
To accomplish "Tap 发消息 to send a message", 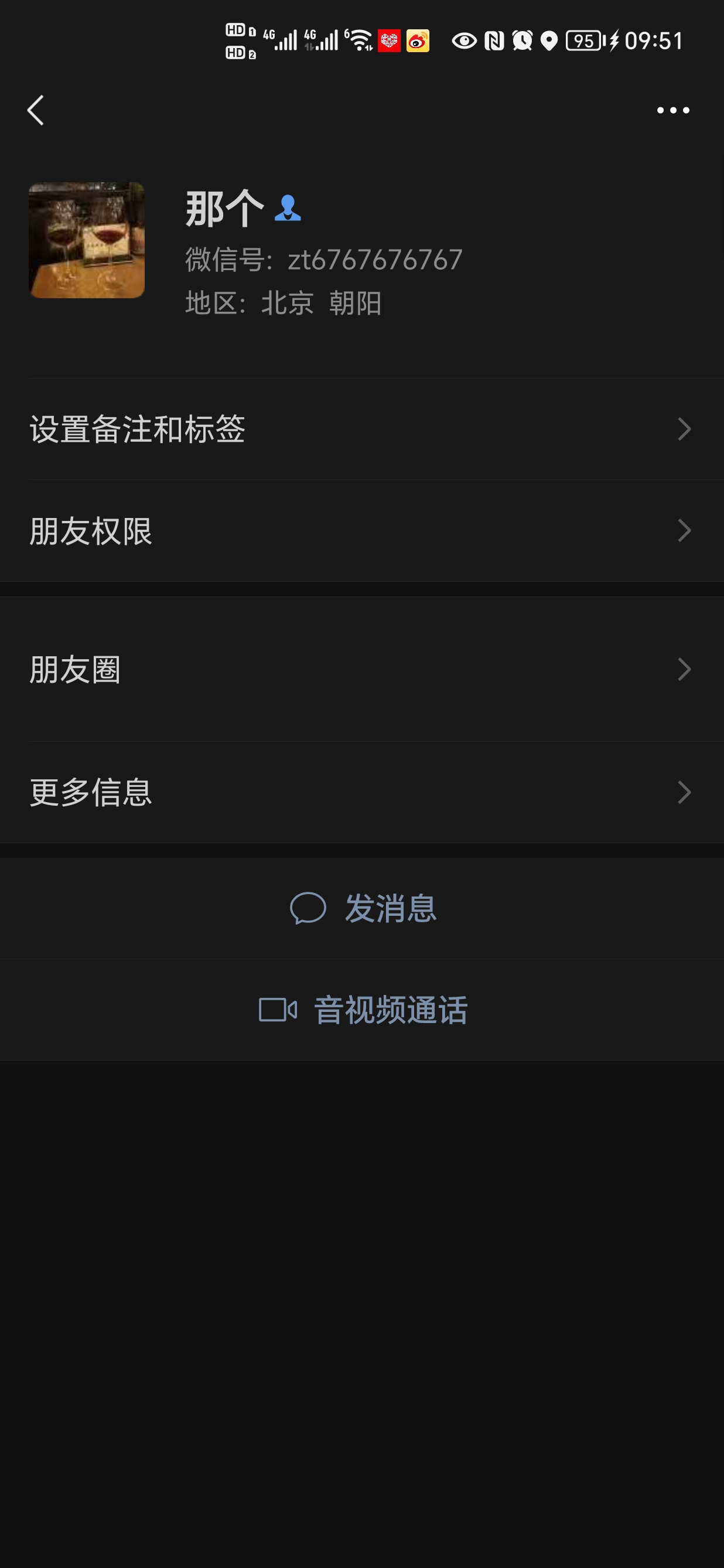I will pyautogui.click(x=363, y=908).
